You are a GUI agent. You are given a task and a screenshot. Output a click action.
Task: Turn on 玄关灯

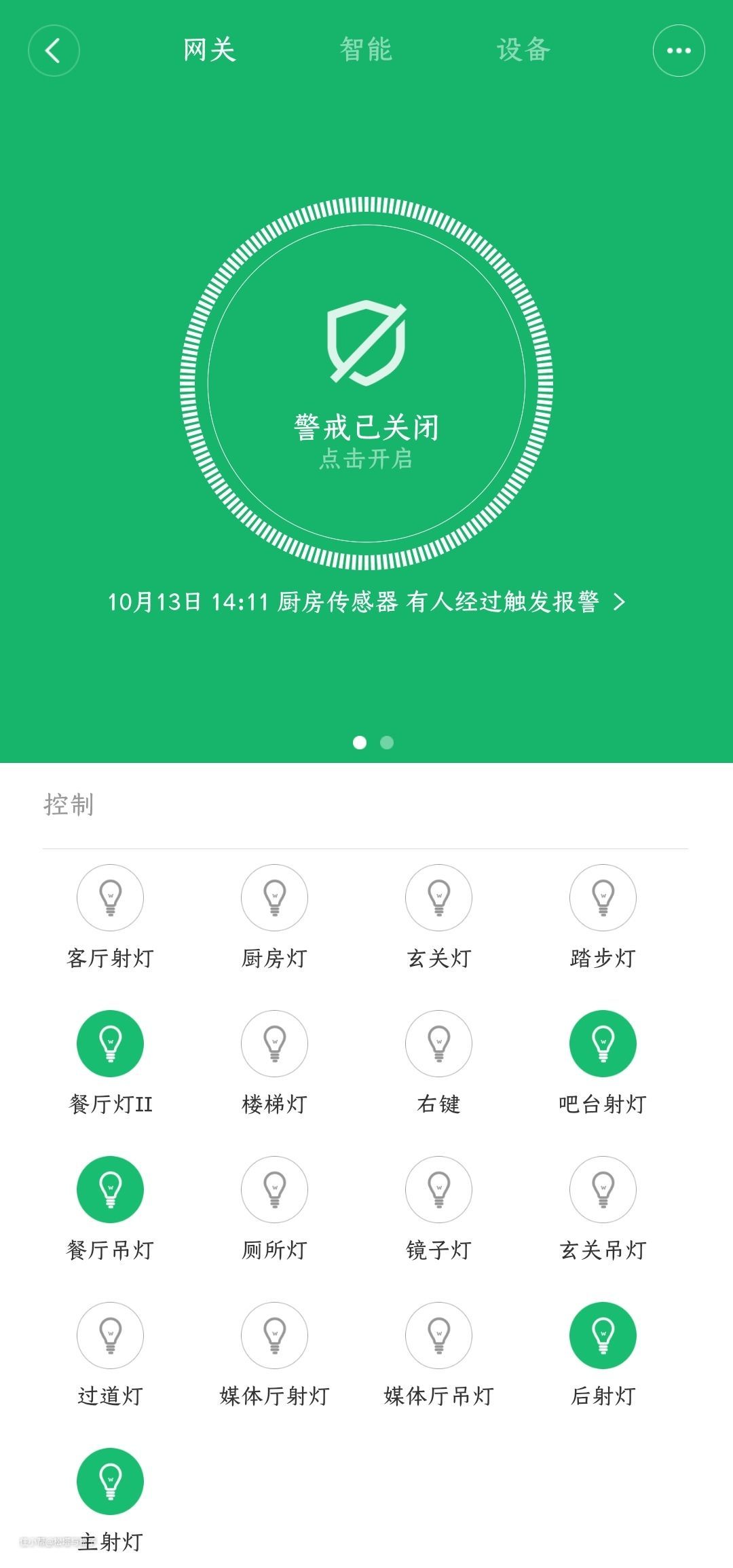(438, 897)
